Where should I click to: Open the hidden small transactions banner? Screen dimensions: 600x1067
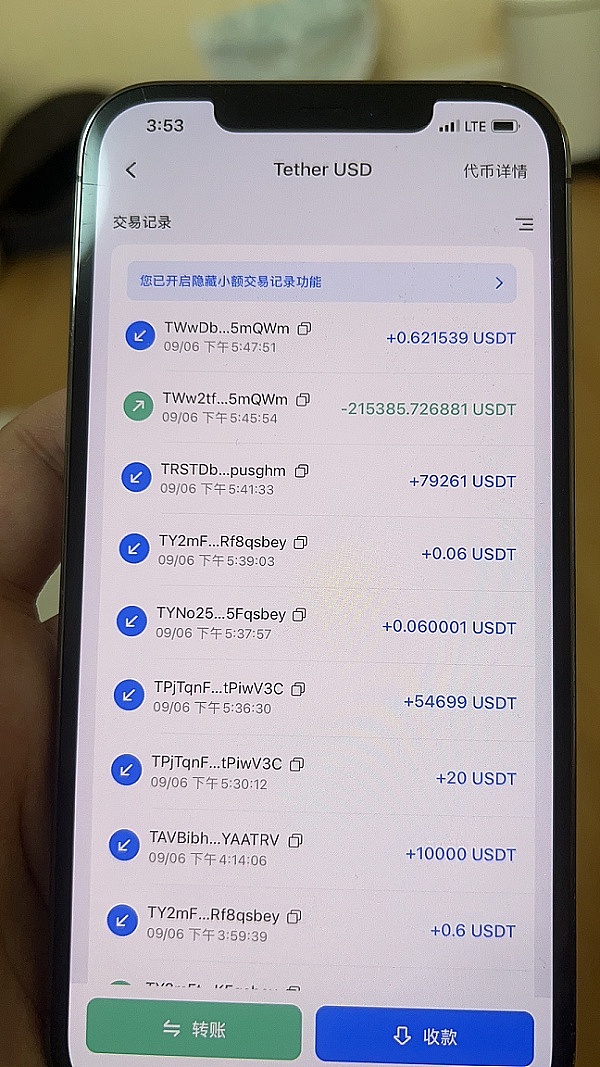(321, 282)
